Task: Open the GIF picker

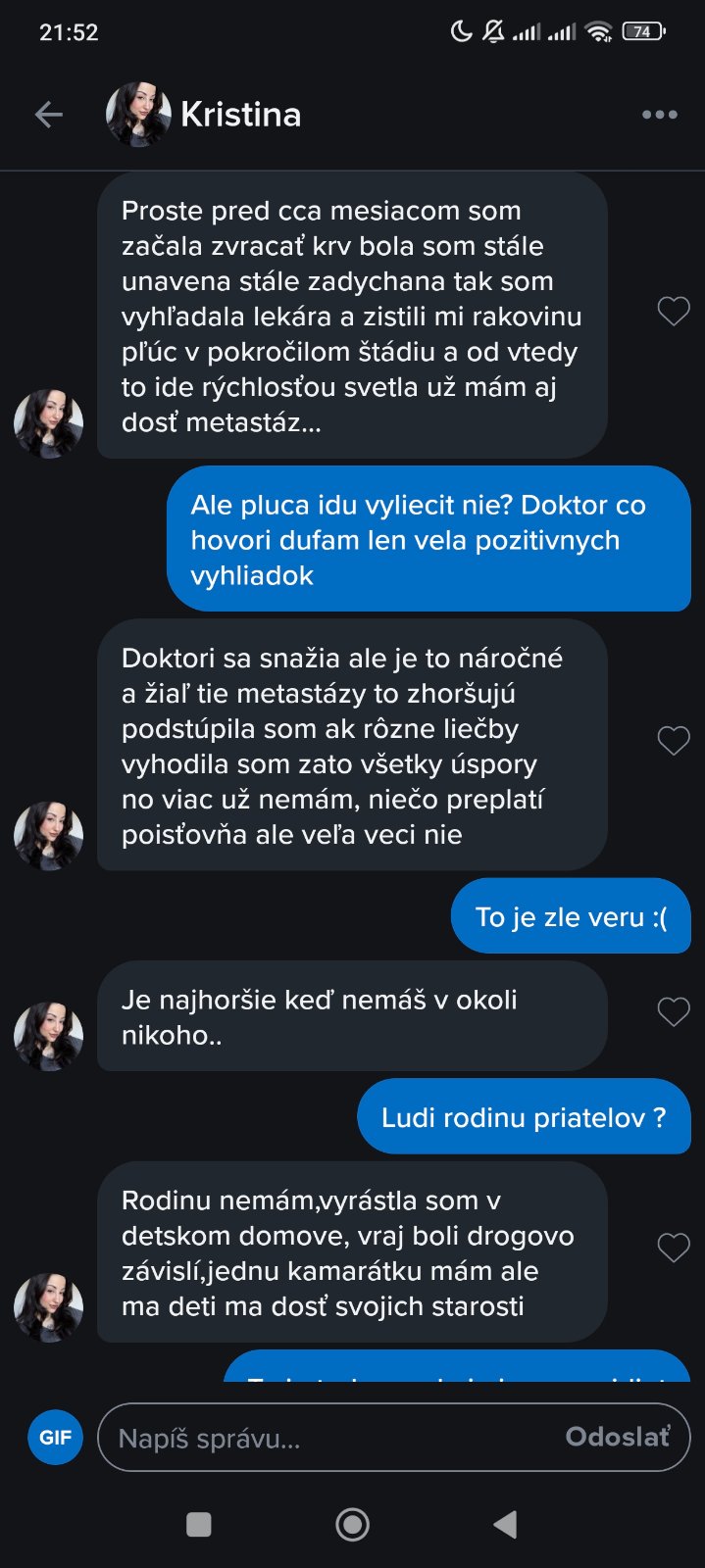Action: [x=55, y=1437]
